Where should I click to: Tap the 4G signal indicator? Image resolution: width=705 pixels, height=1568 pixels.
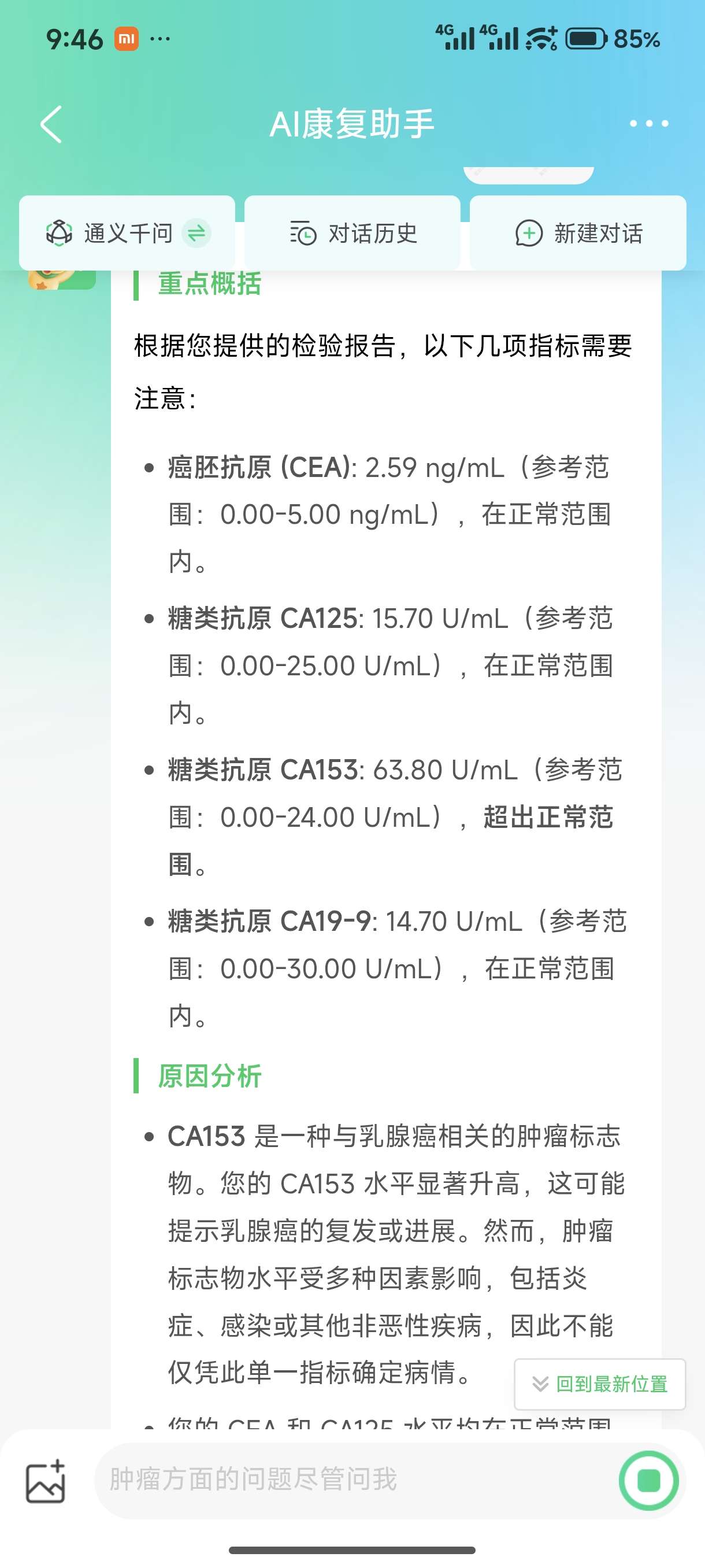(x=455, y=36)
